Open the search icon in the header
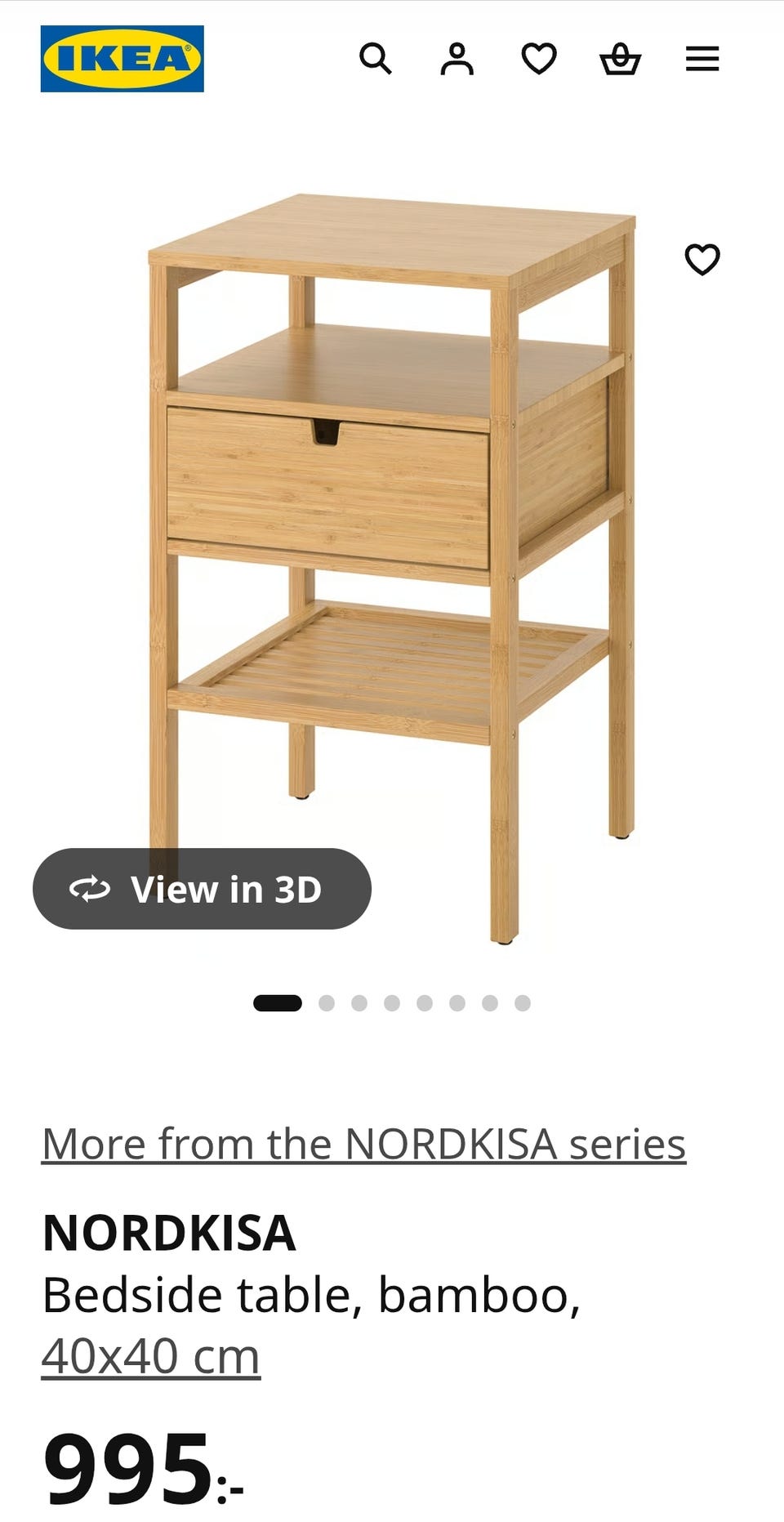This screenshot has width=784, height=1522. click(376, 59)
